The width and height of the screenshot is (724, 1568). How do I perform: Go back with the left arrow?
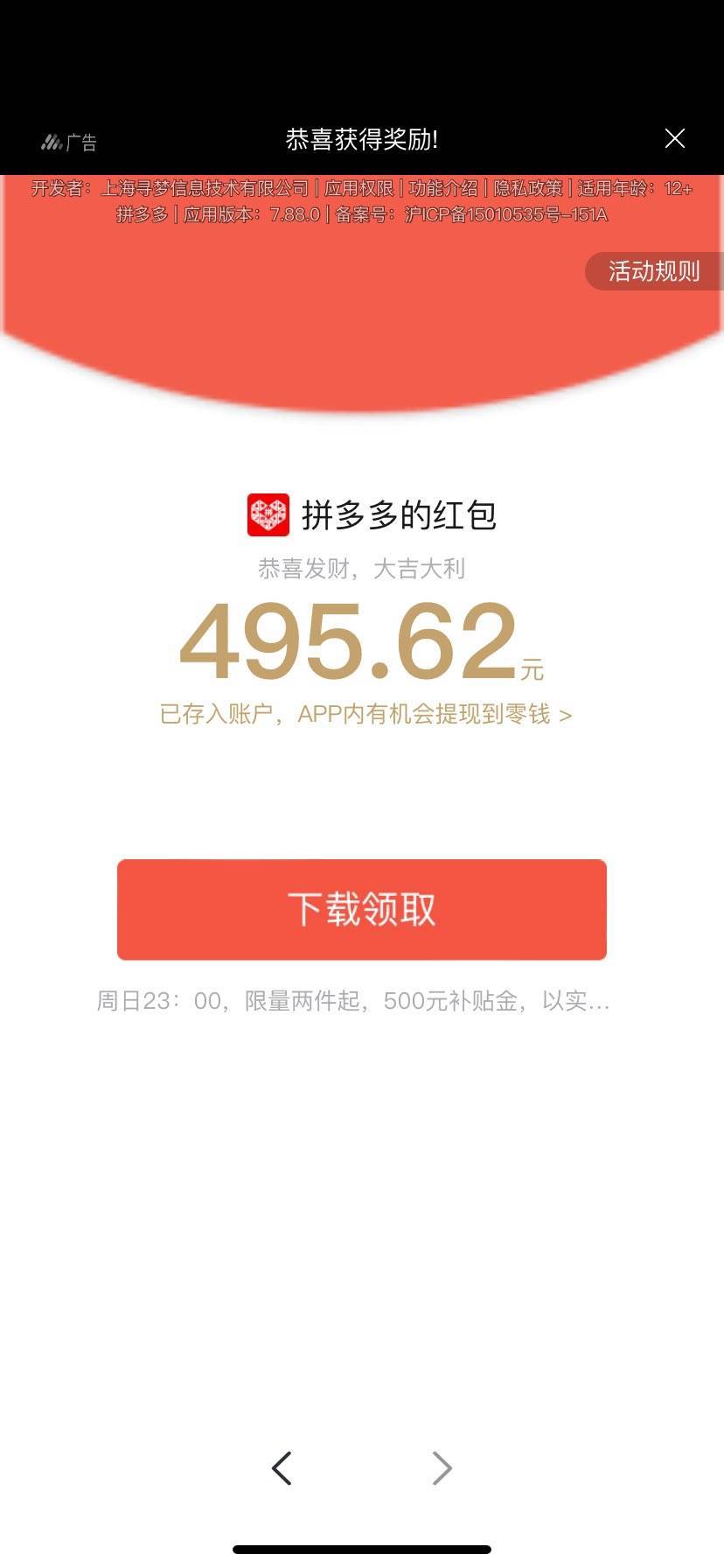click(282, 1467)
